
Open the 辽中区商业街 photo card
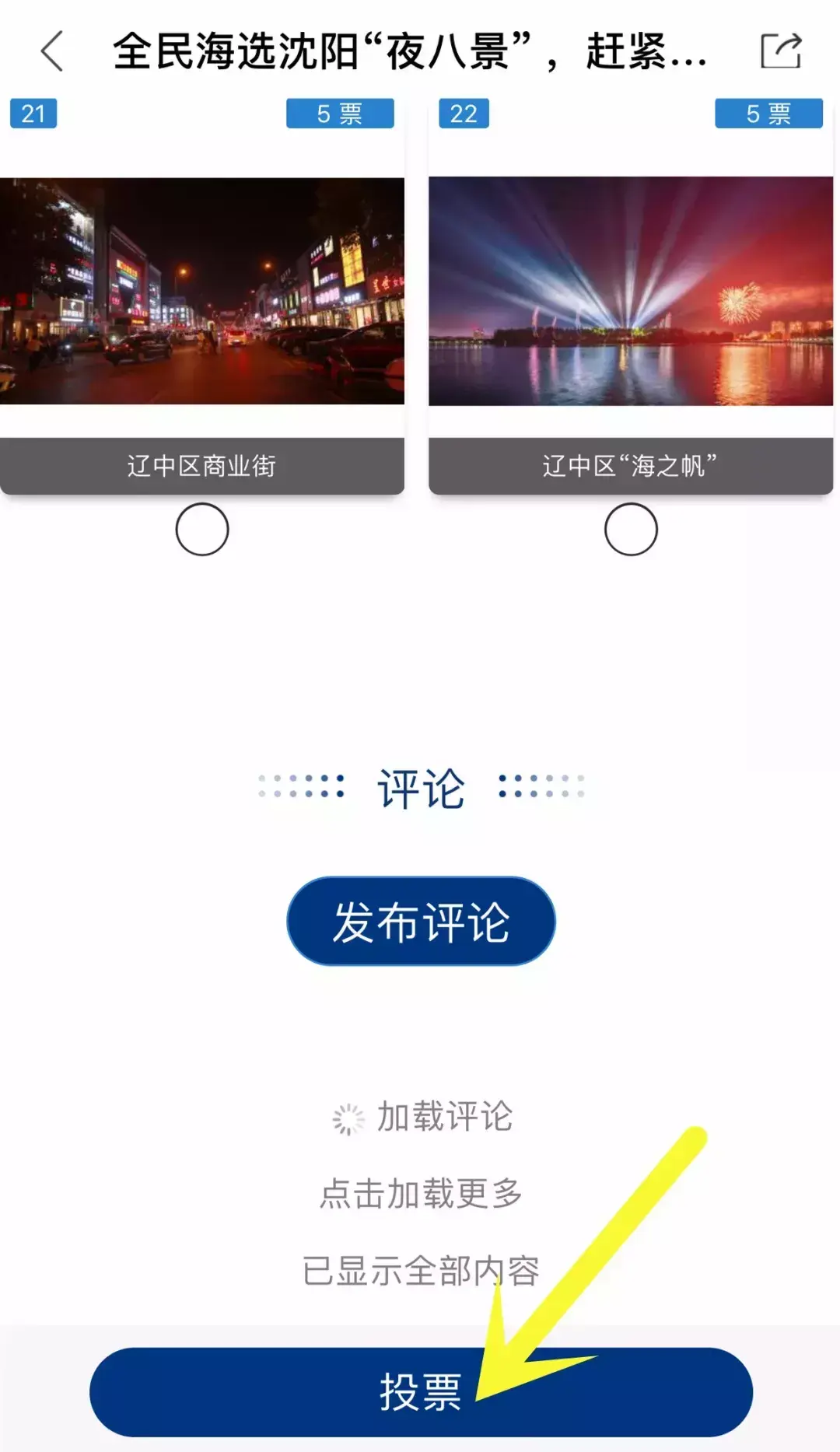(201, 292)
